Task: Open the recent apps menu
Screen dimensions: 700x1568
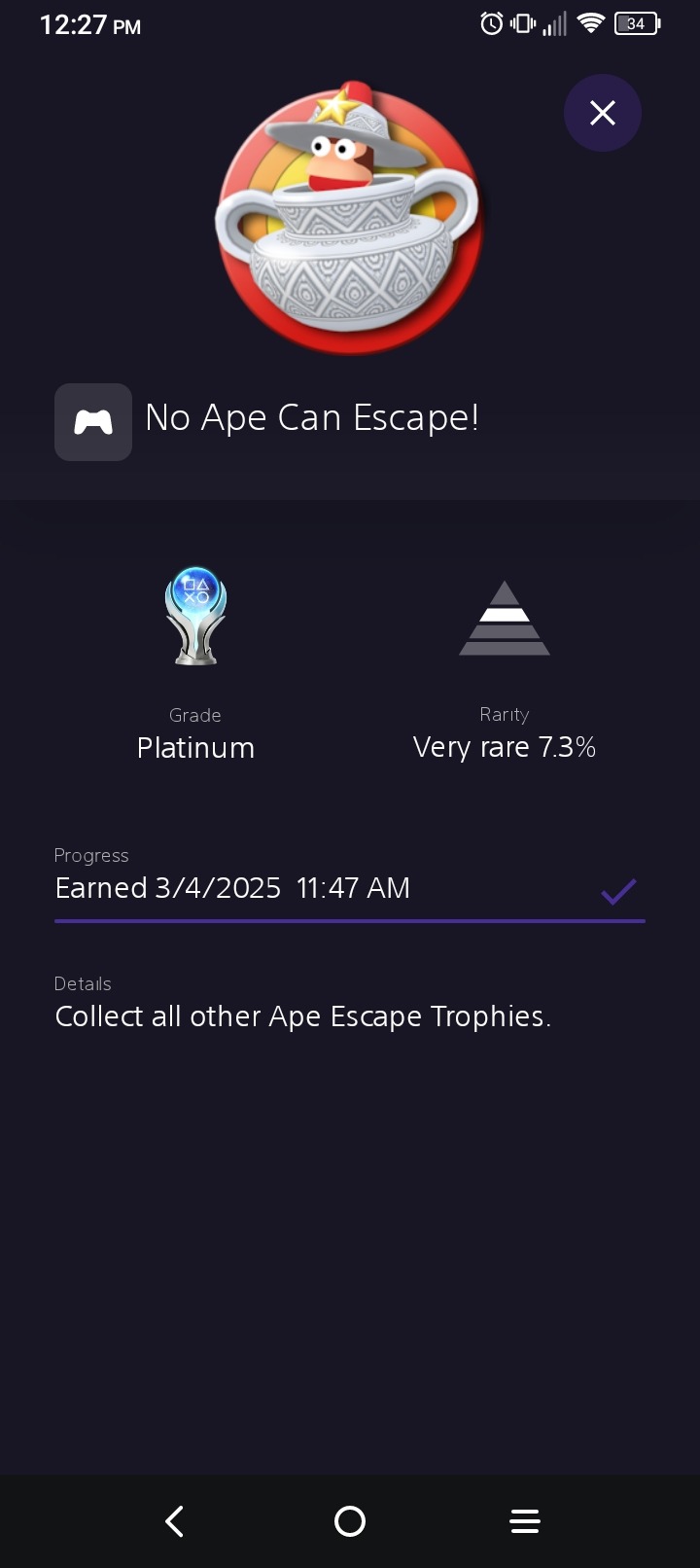Action: pos(525,1521)
